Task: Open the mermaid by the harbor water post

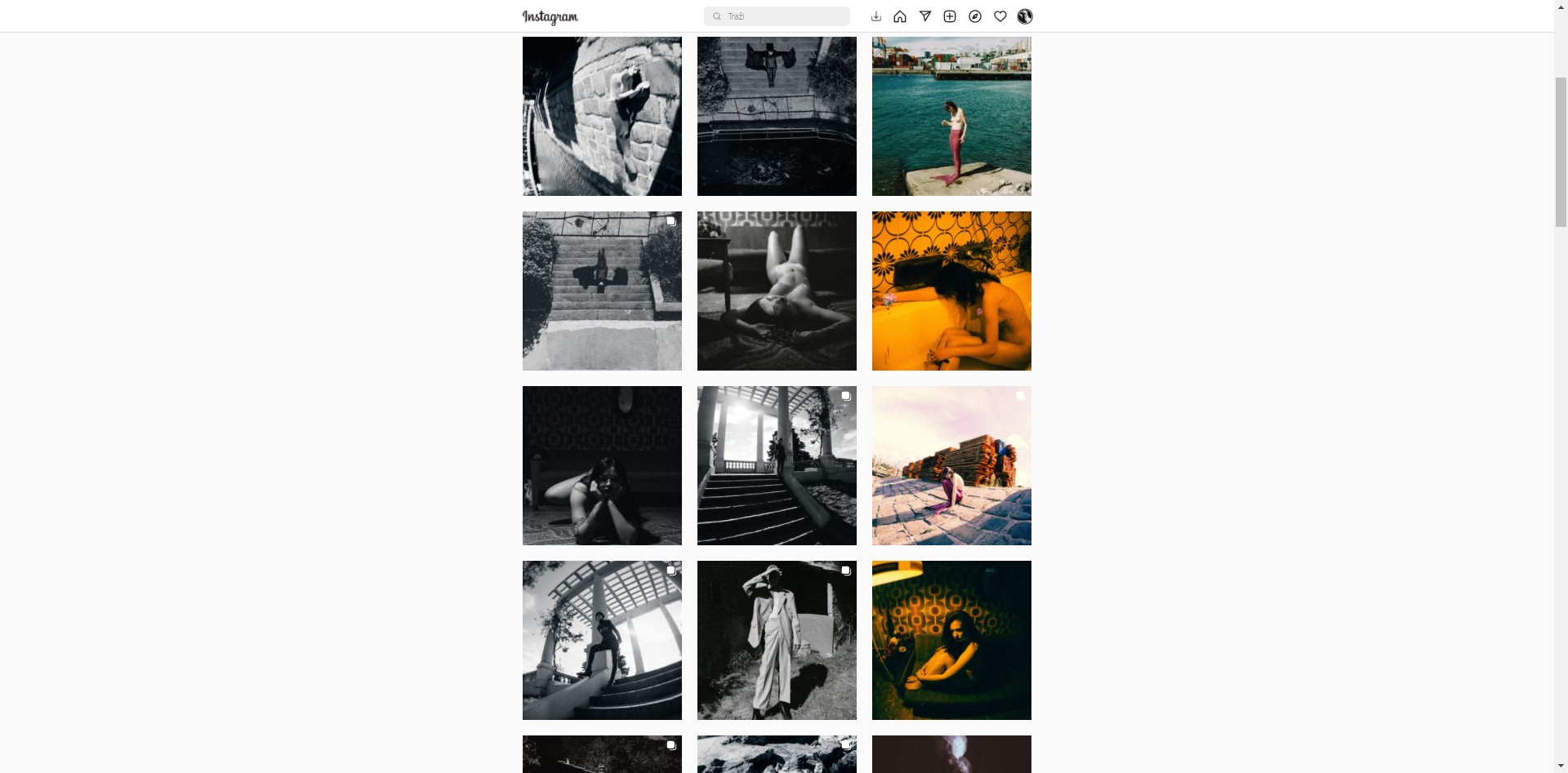Action: point(951,116)
